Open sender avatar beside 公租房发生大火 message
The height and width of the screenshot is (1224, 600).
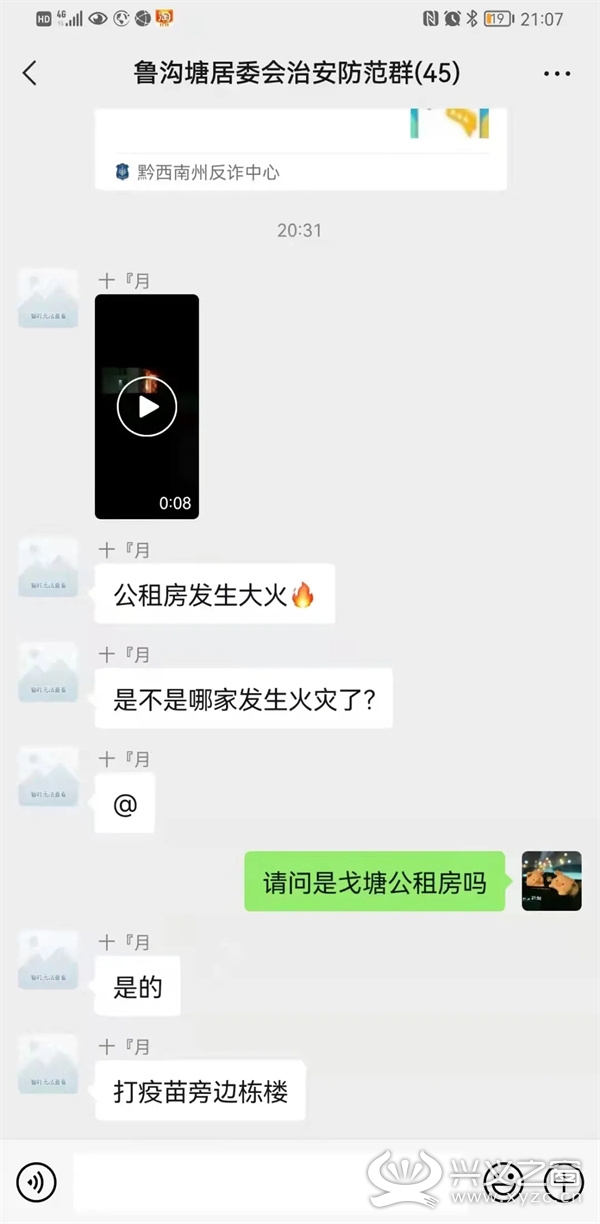[48, 568]
